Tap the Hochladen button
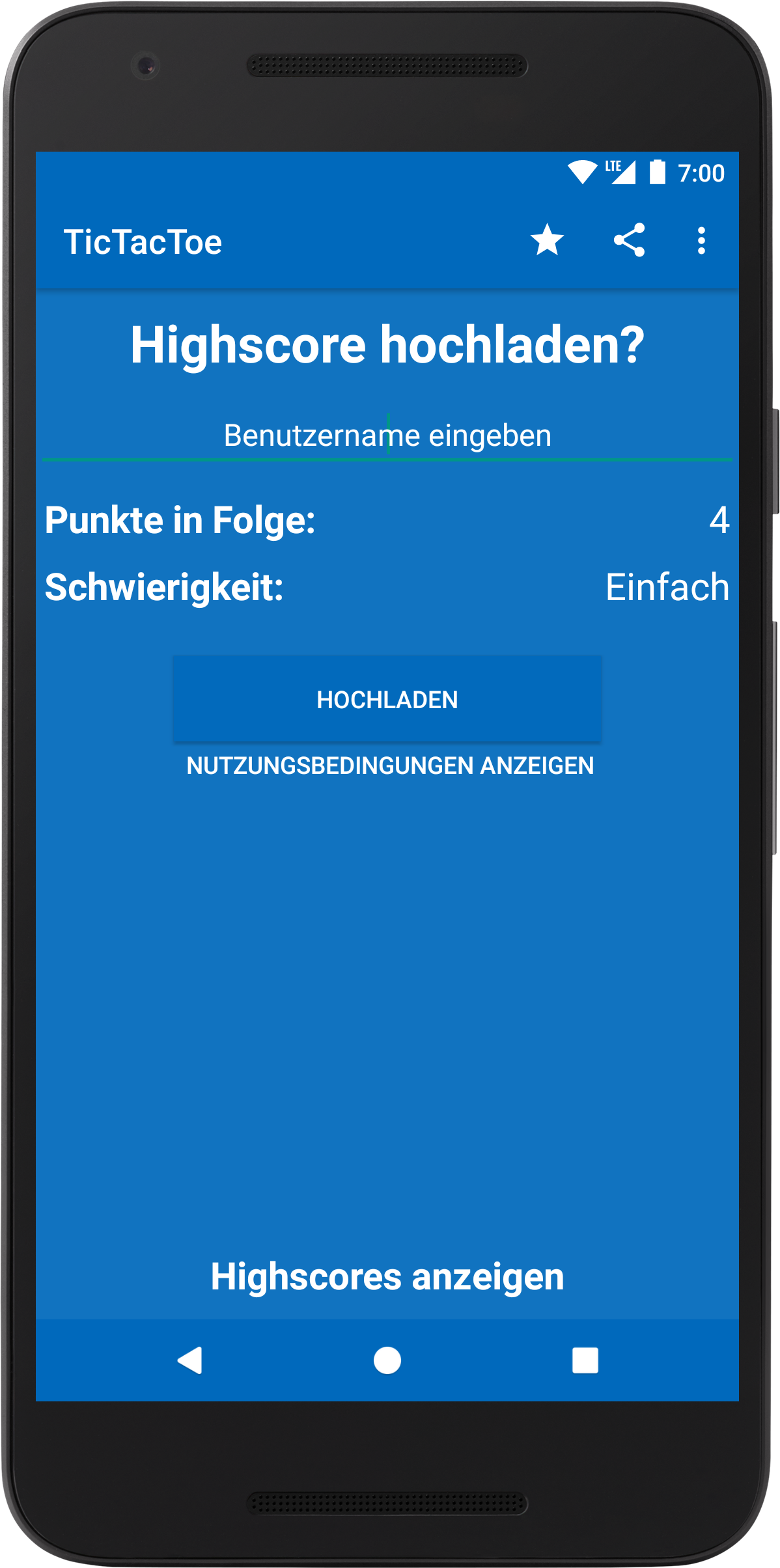780x1568 pixels. [387, 699]
